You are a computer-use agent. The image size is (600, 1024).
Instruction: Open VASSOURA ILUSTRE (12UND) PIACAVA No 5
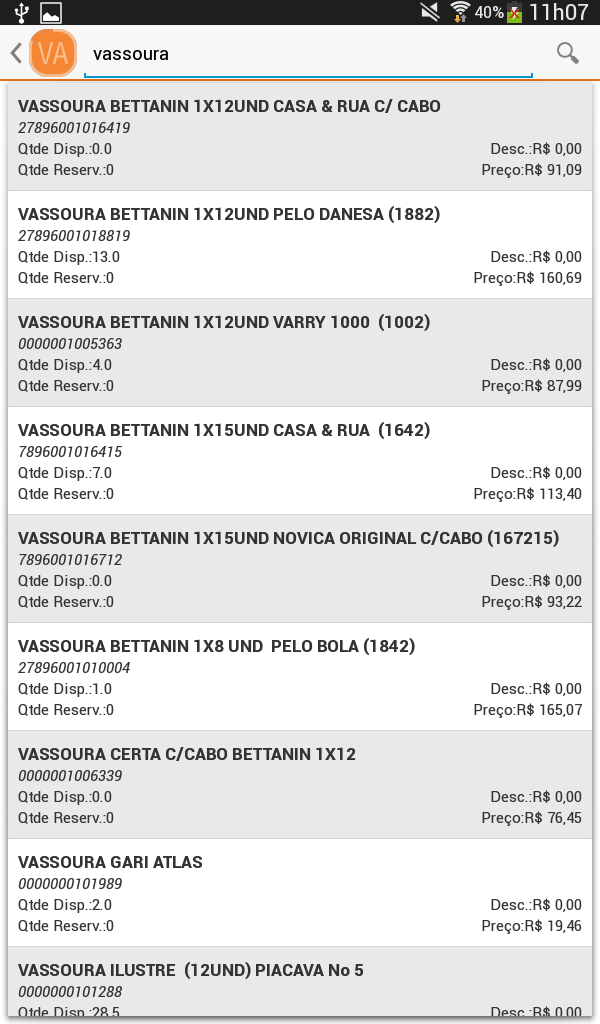300,982
